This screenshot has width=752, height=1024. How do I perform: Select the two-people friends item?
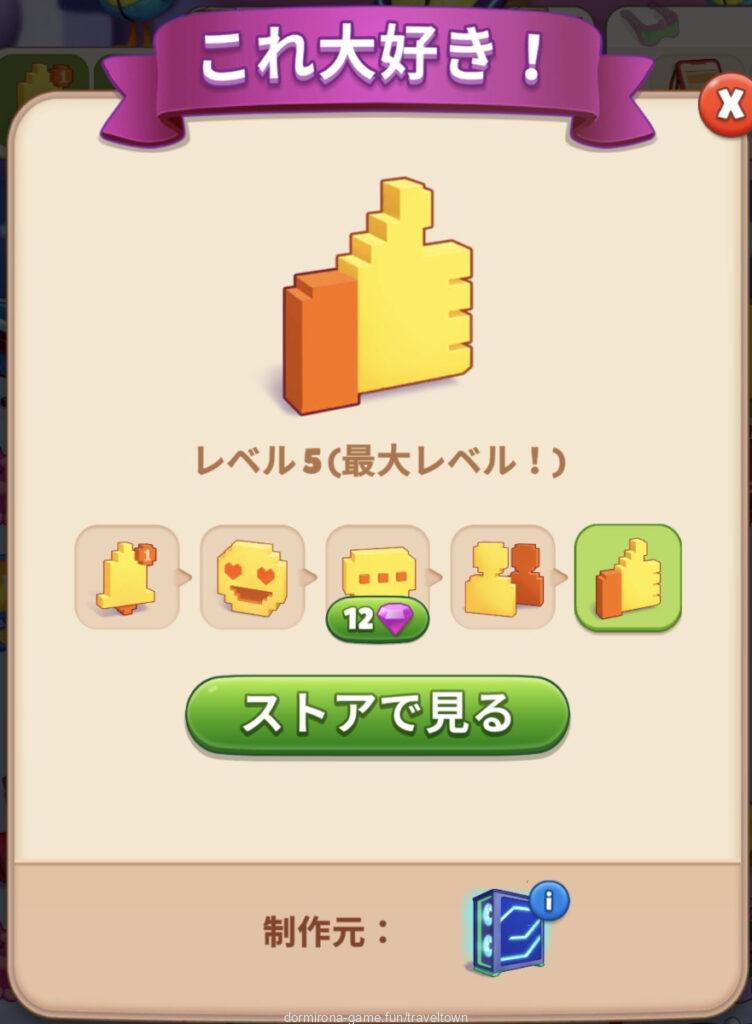click(503, 577)
